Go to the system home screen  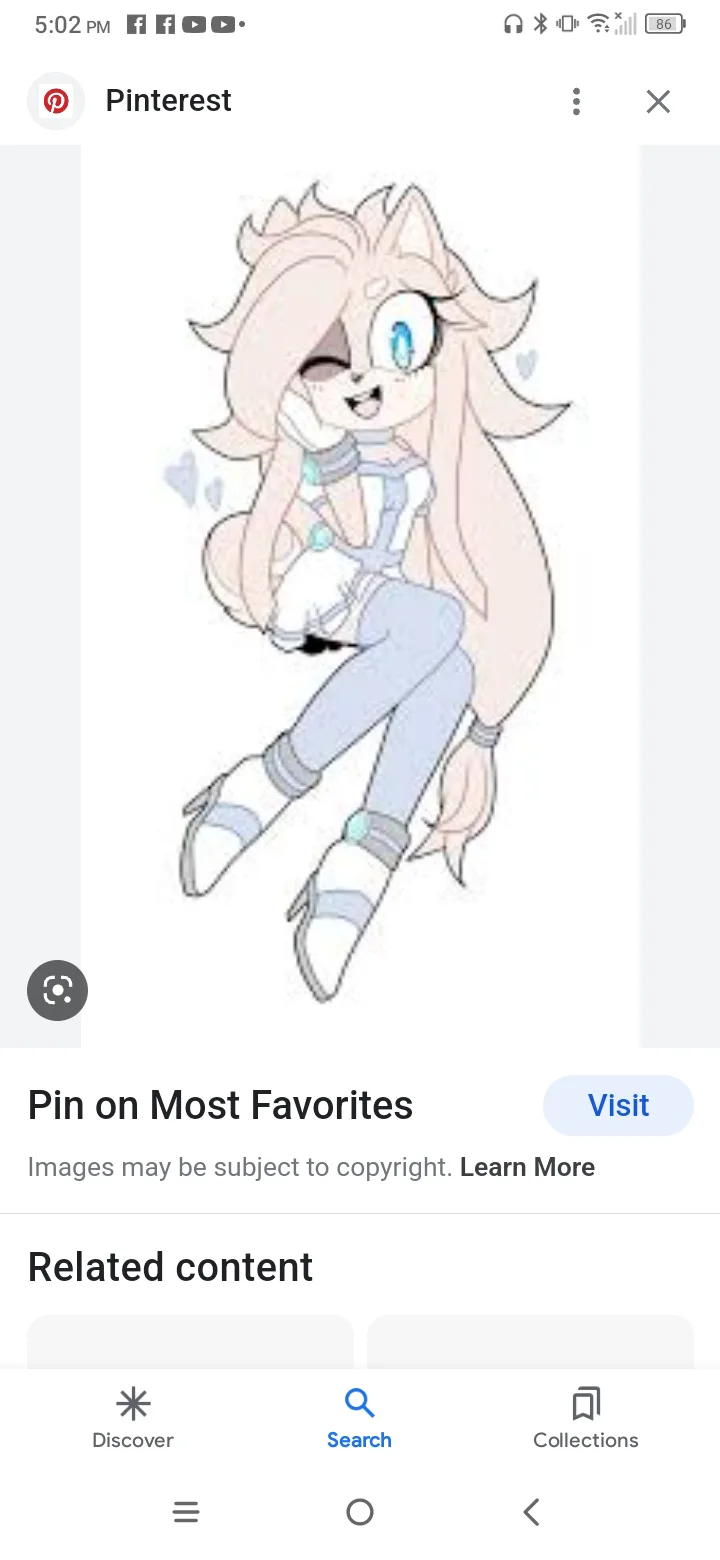click(x=360, y=1512)
